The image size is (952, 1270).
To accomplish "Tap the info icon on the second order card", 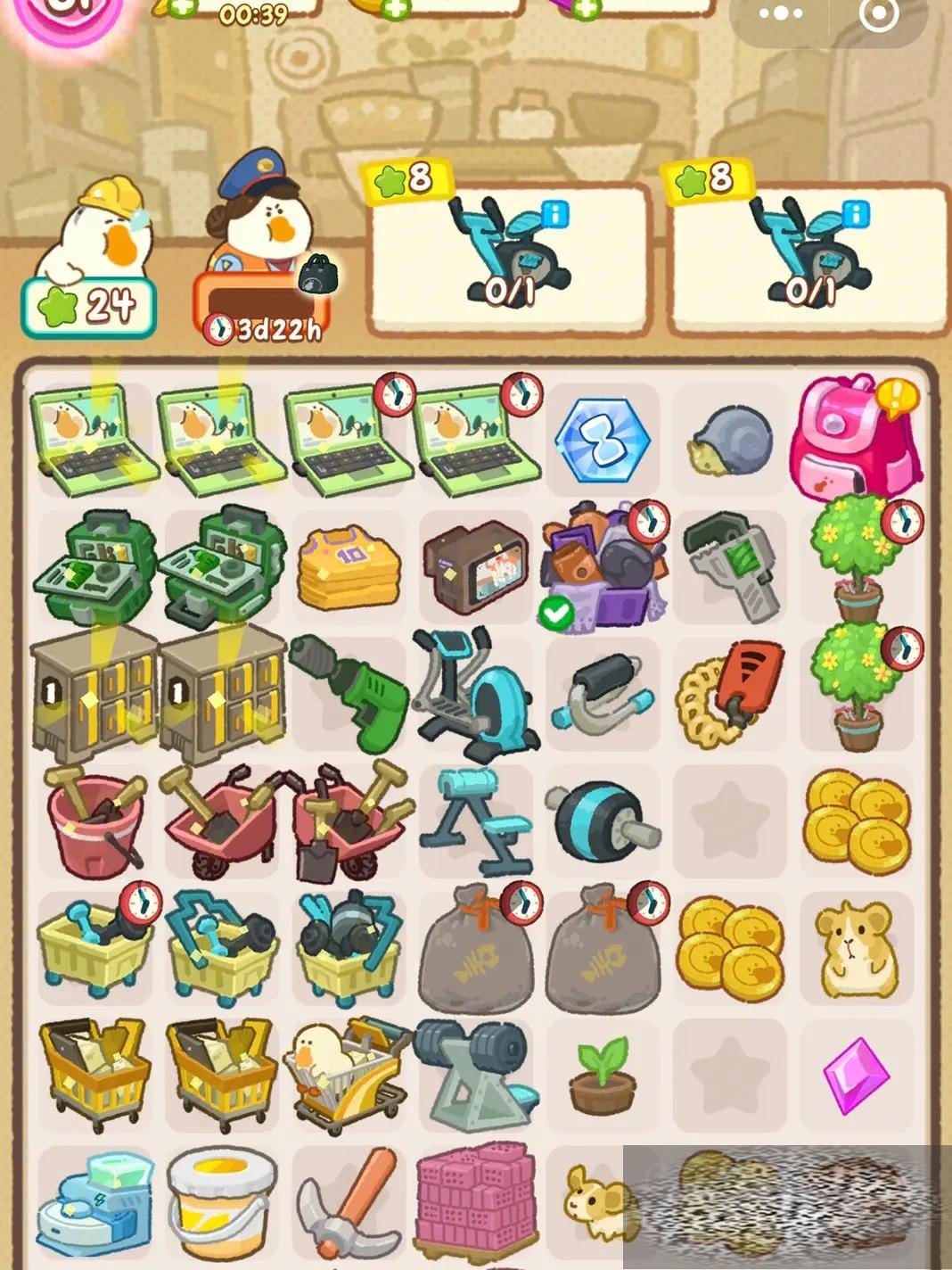I will [x=855, y=214].
